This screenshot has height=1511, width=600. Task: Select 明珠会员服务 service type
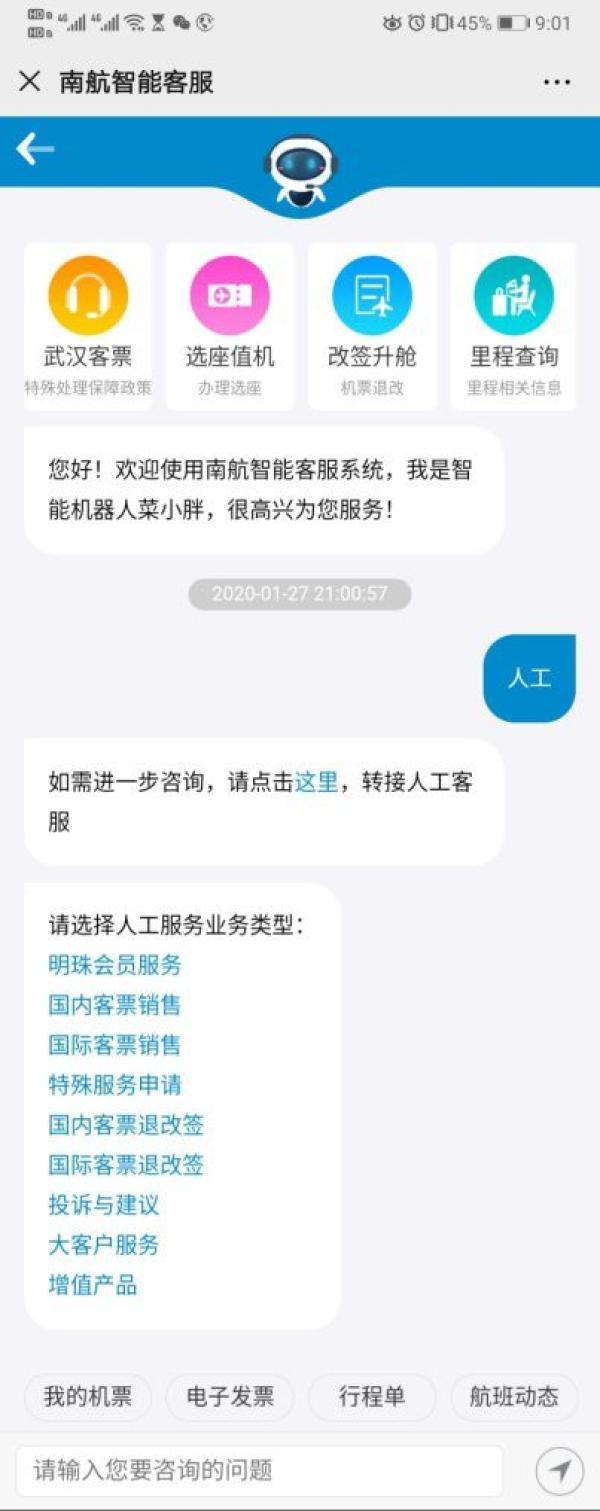coord(115,965)
